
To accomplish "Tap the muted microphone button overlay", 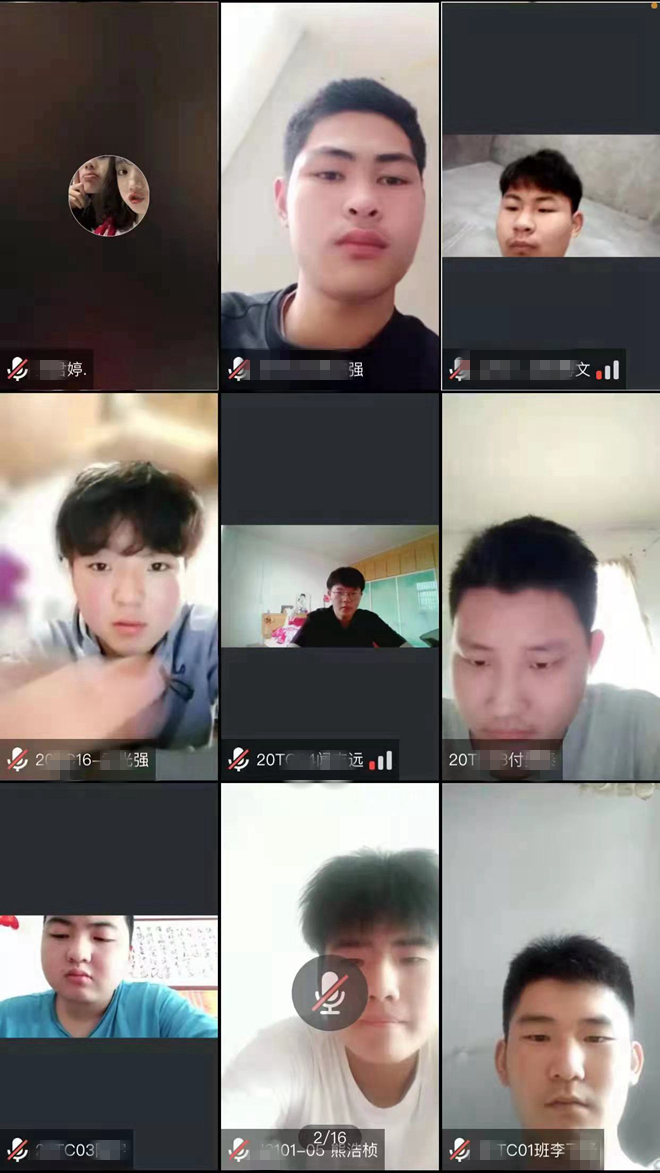I will 329,993.
